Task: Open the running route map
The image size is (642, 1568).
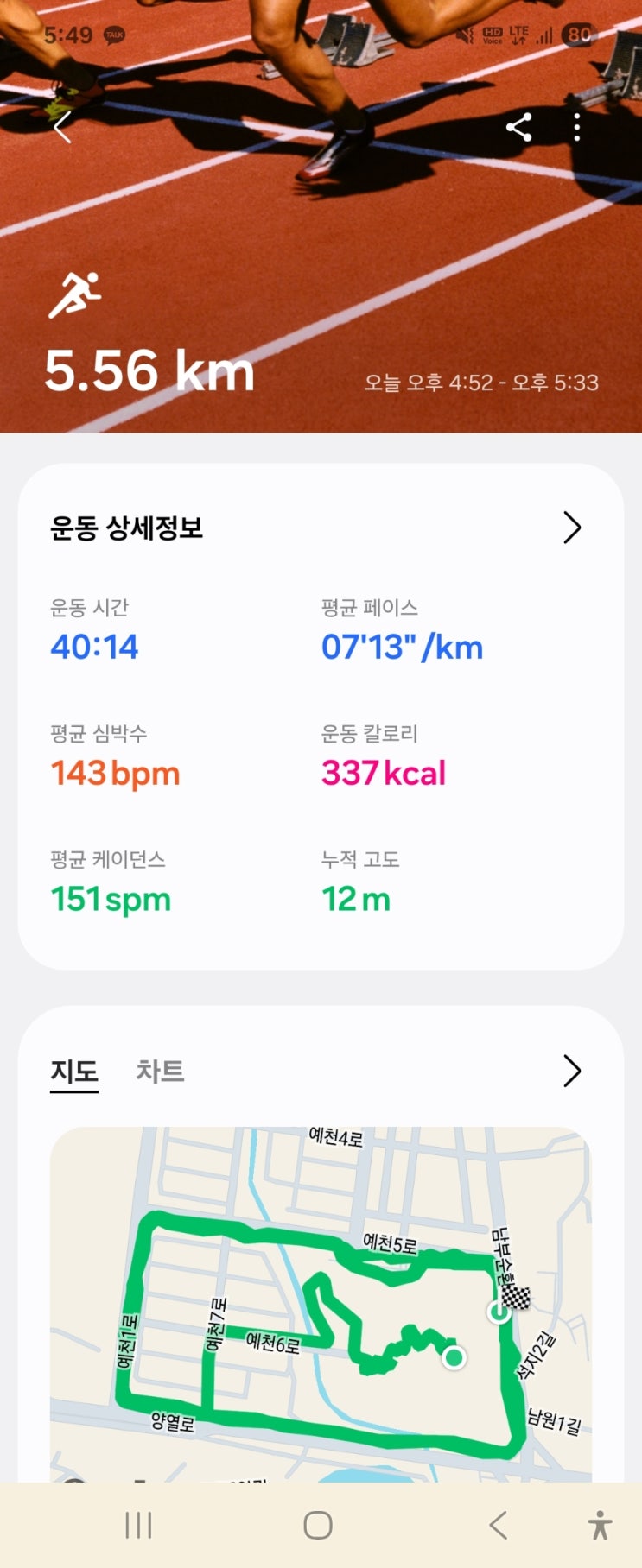Action: (321, 1304)
